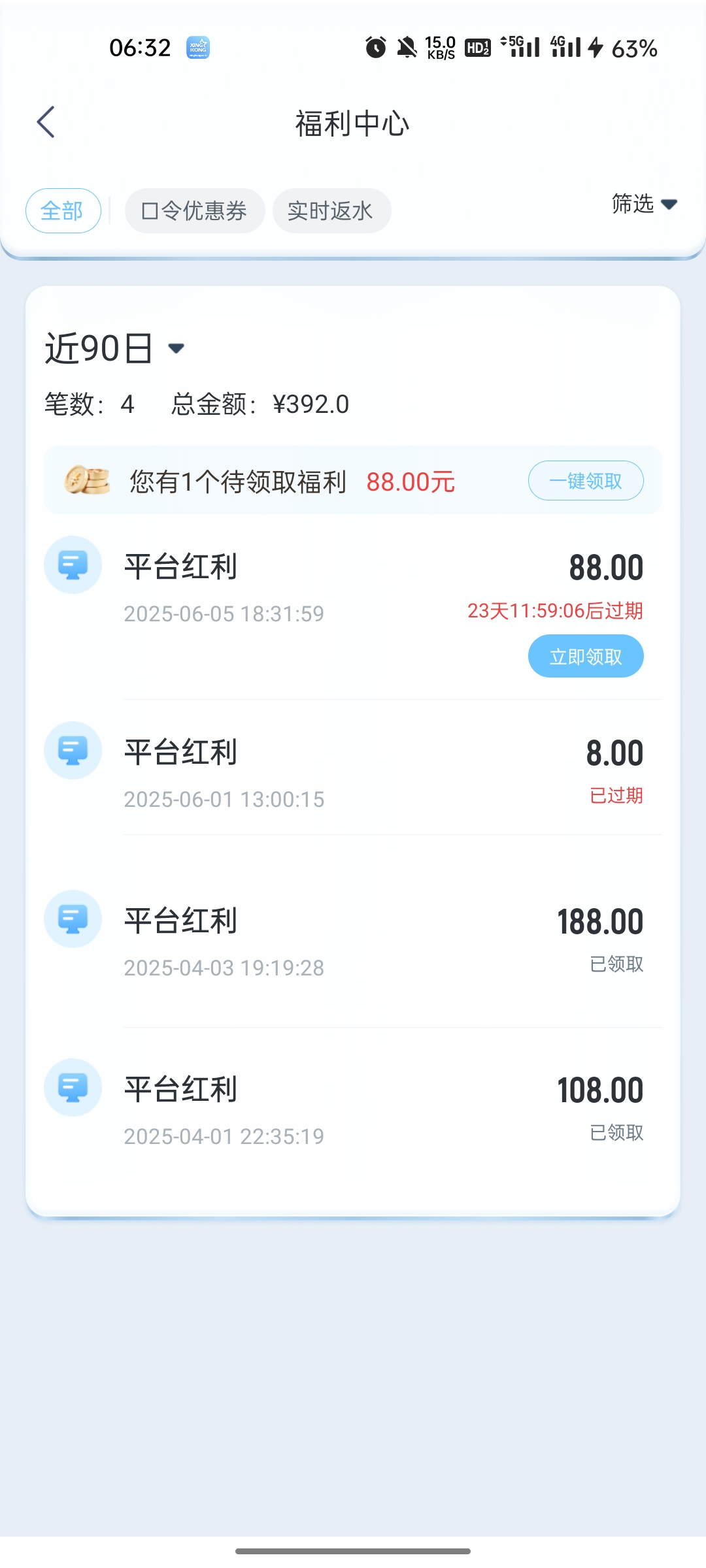
Task: Open the 筛选 filter dropdown
Action: [x=643, y=204]
